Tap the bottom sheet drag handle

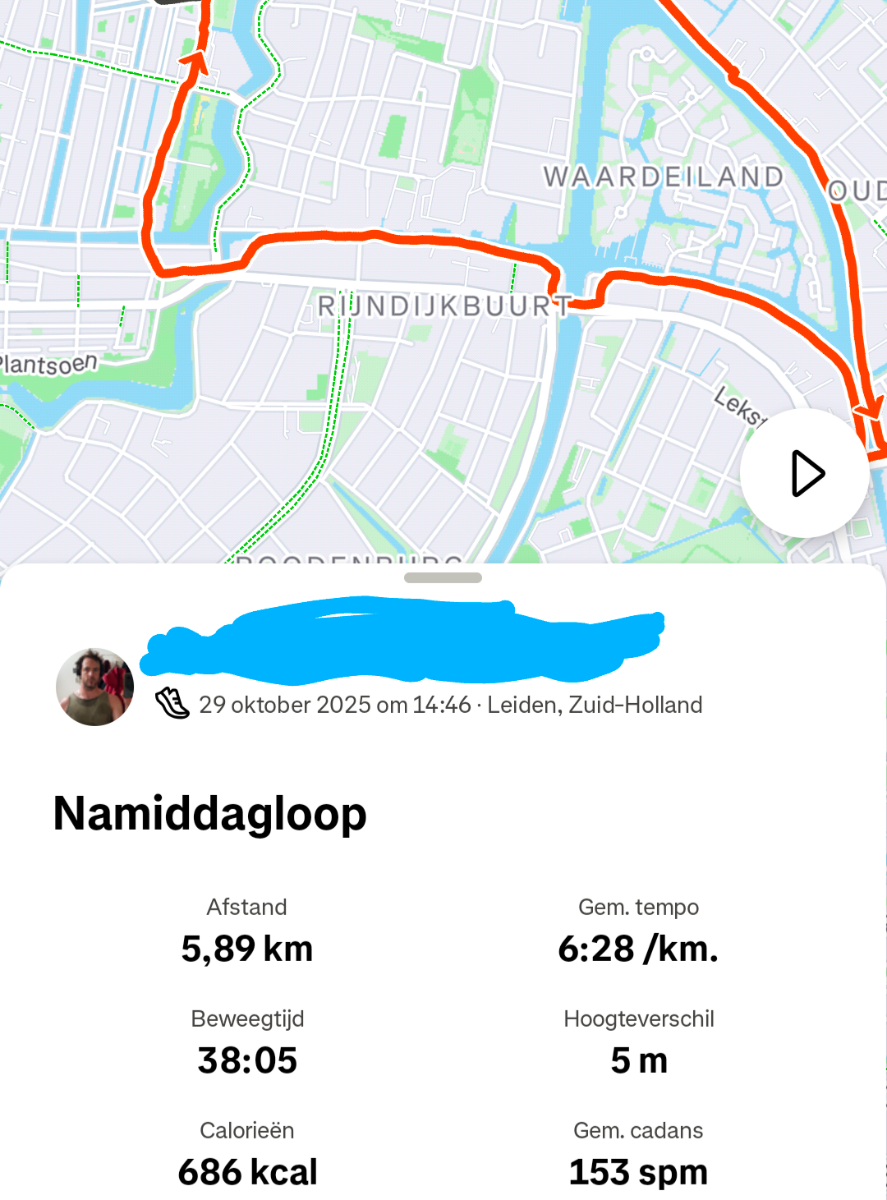click(x=443, y=578)
